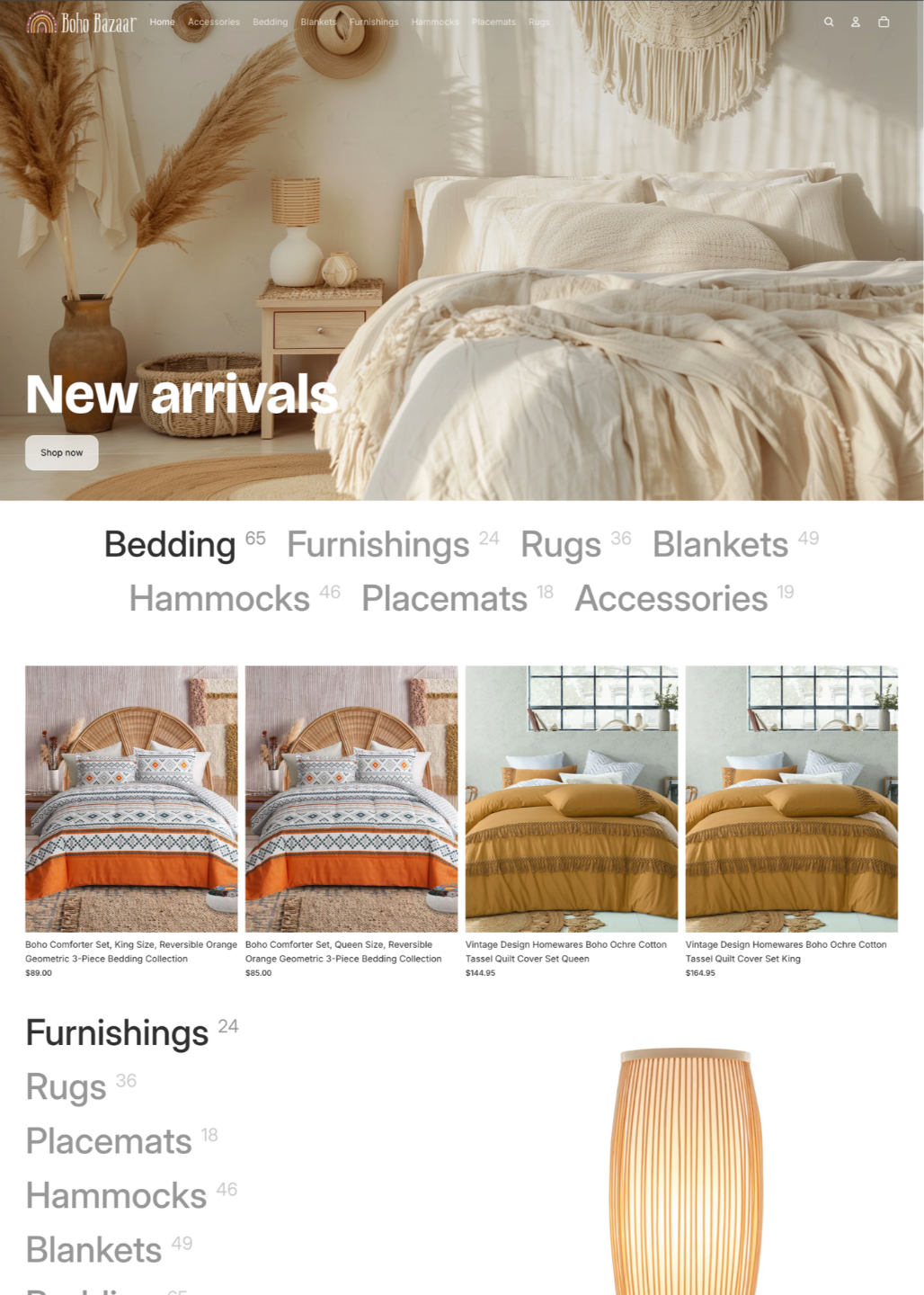Switch to the Rugs 36 category tab

pos(562,545)
